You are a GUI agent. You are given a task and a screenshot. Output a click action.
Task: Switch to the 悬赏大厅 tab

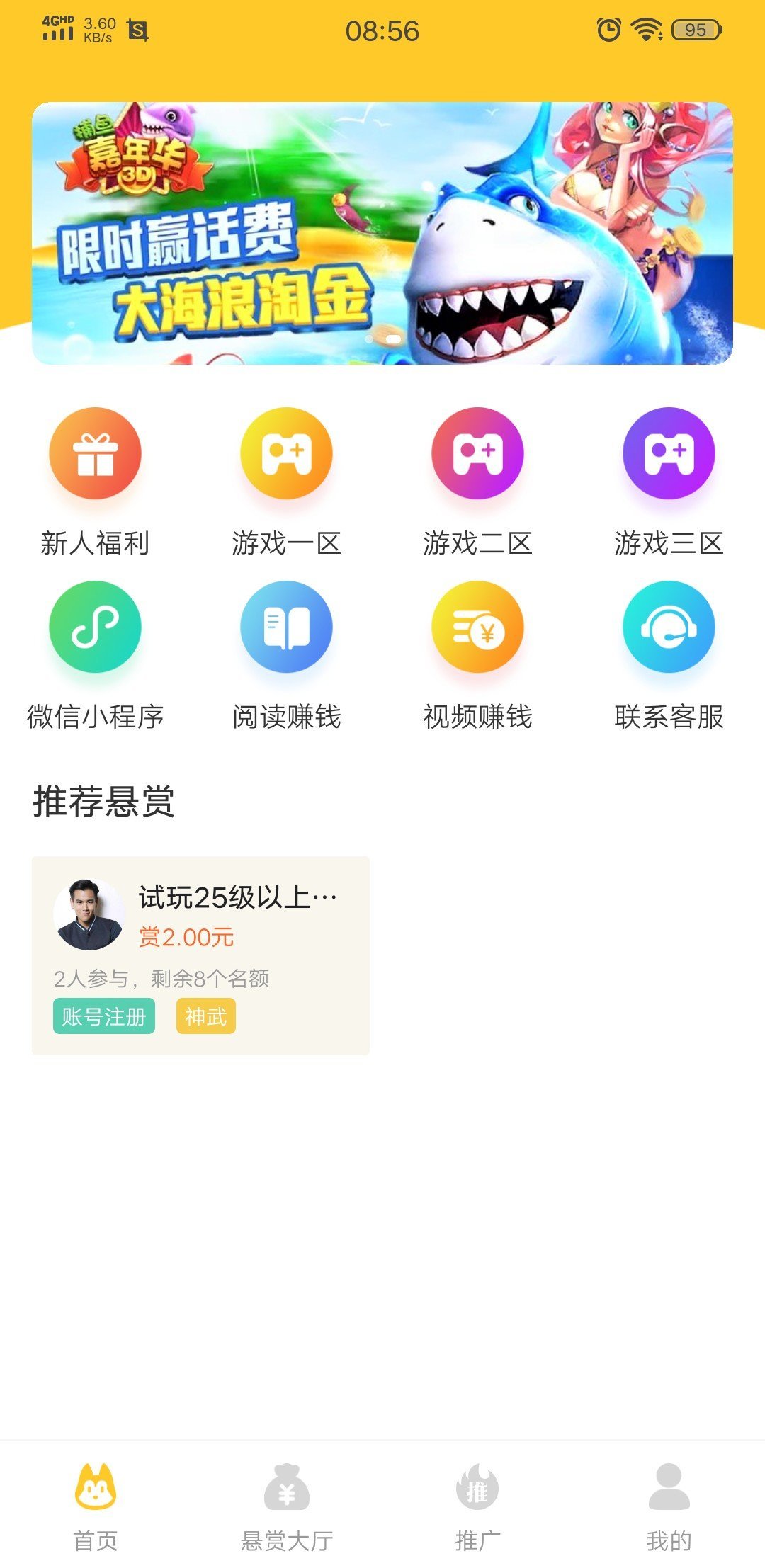tap(287, 1506)
